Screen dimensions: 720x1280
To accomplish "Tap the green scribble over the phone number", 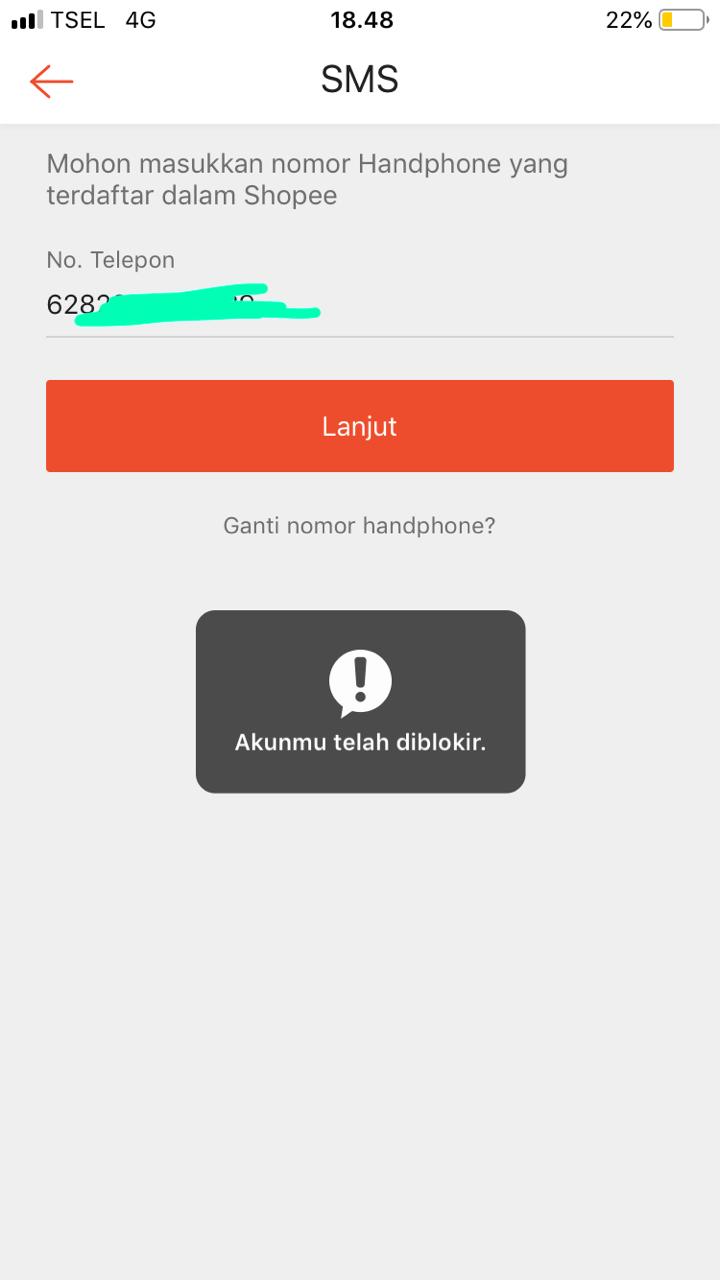I will (x=200, y=303).
